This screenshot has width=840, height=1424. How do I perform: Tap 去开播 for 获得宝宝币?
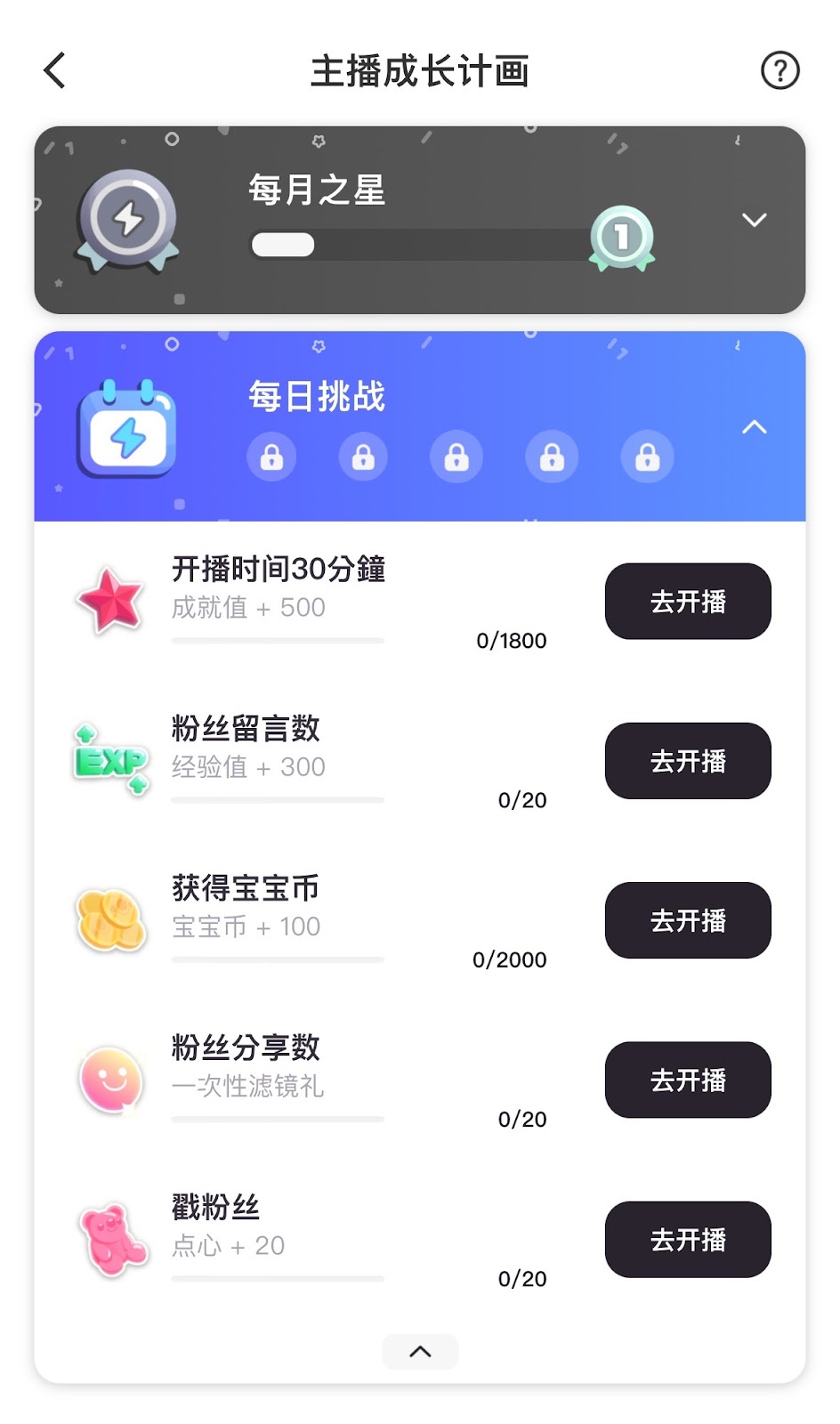687,920
